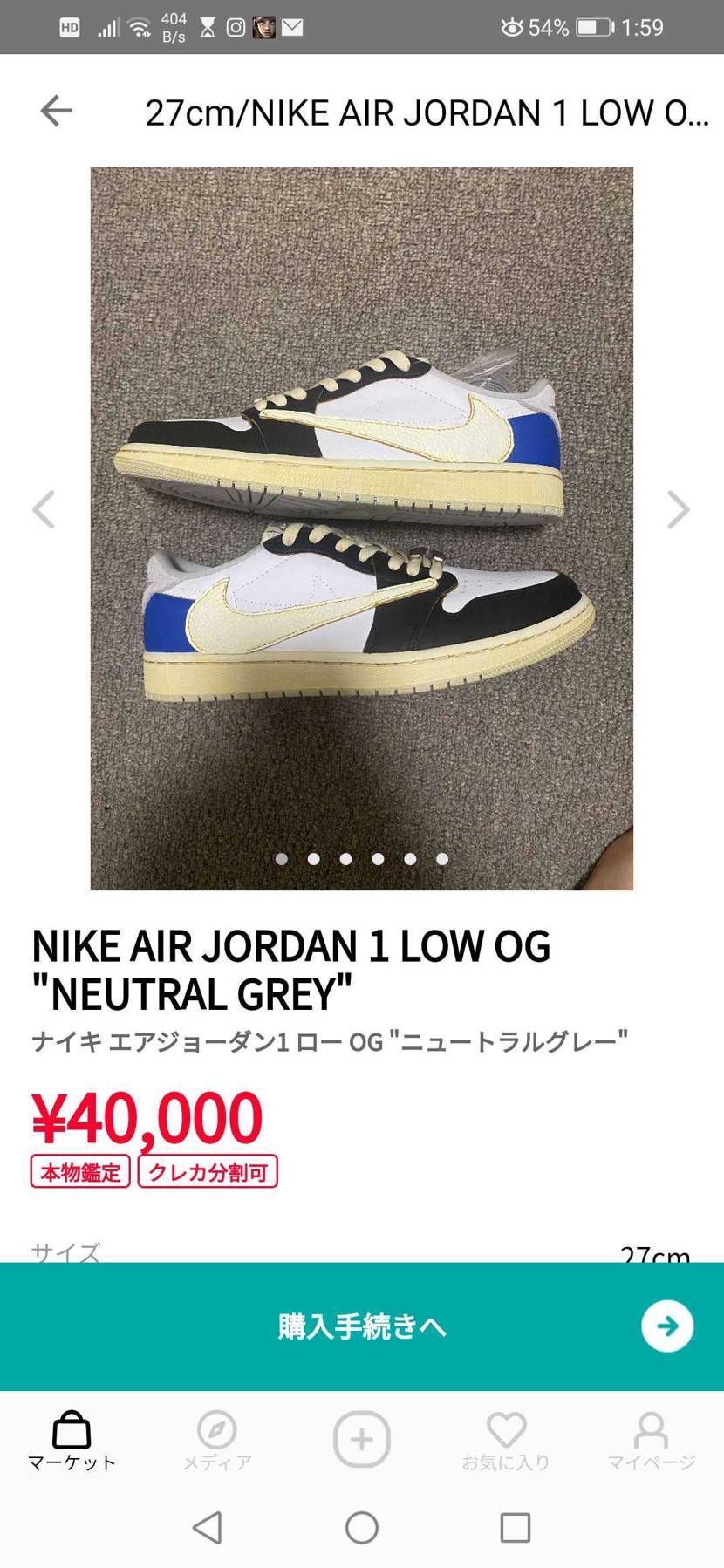724x1568 pixels.
Task: Tap the 本物鑑定 authentication tag
Action: (x=80, y=1171)
